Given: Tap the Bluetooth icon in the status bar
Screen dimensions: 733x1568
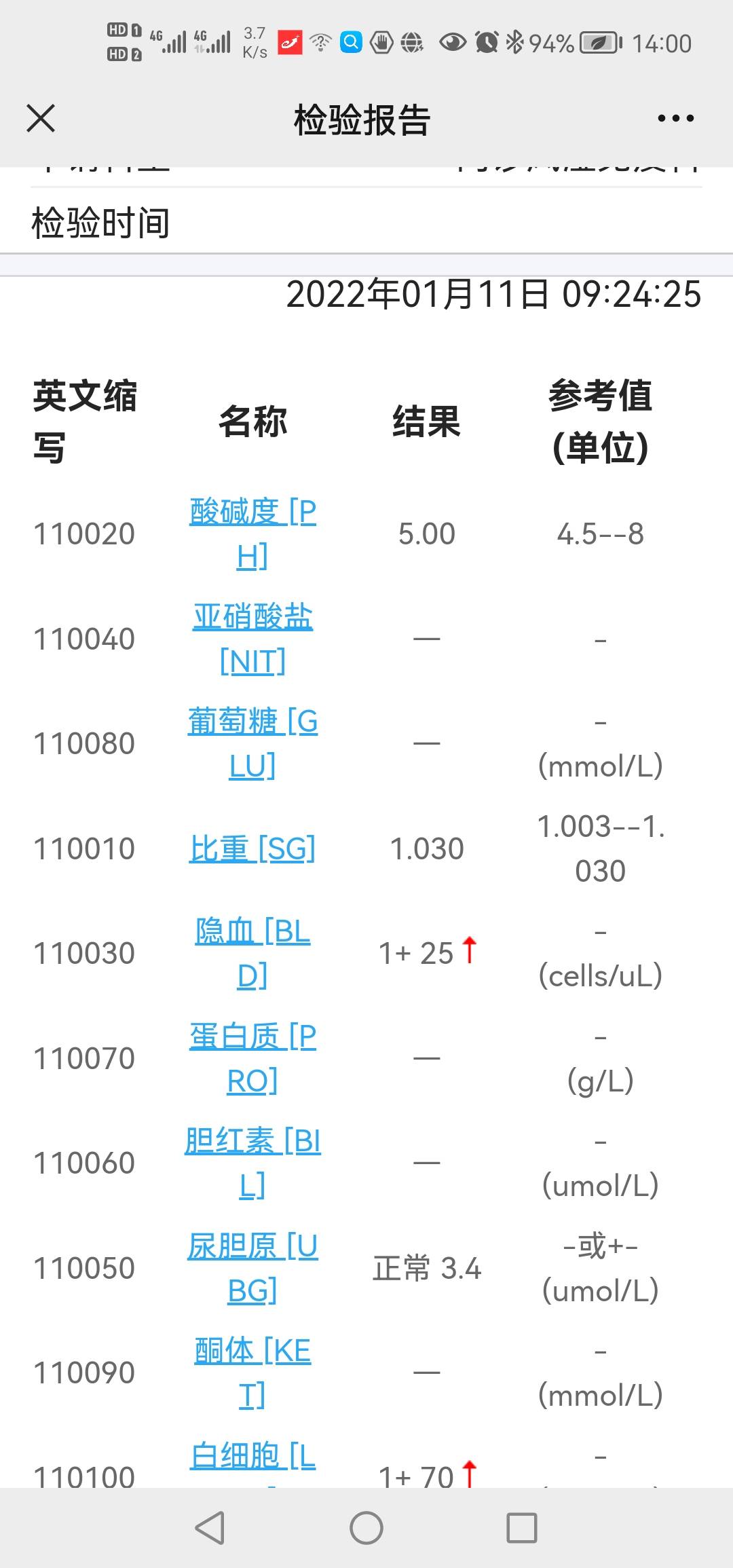Looking at the screenshot, I should pyautogui.click(x=514, y=41).
